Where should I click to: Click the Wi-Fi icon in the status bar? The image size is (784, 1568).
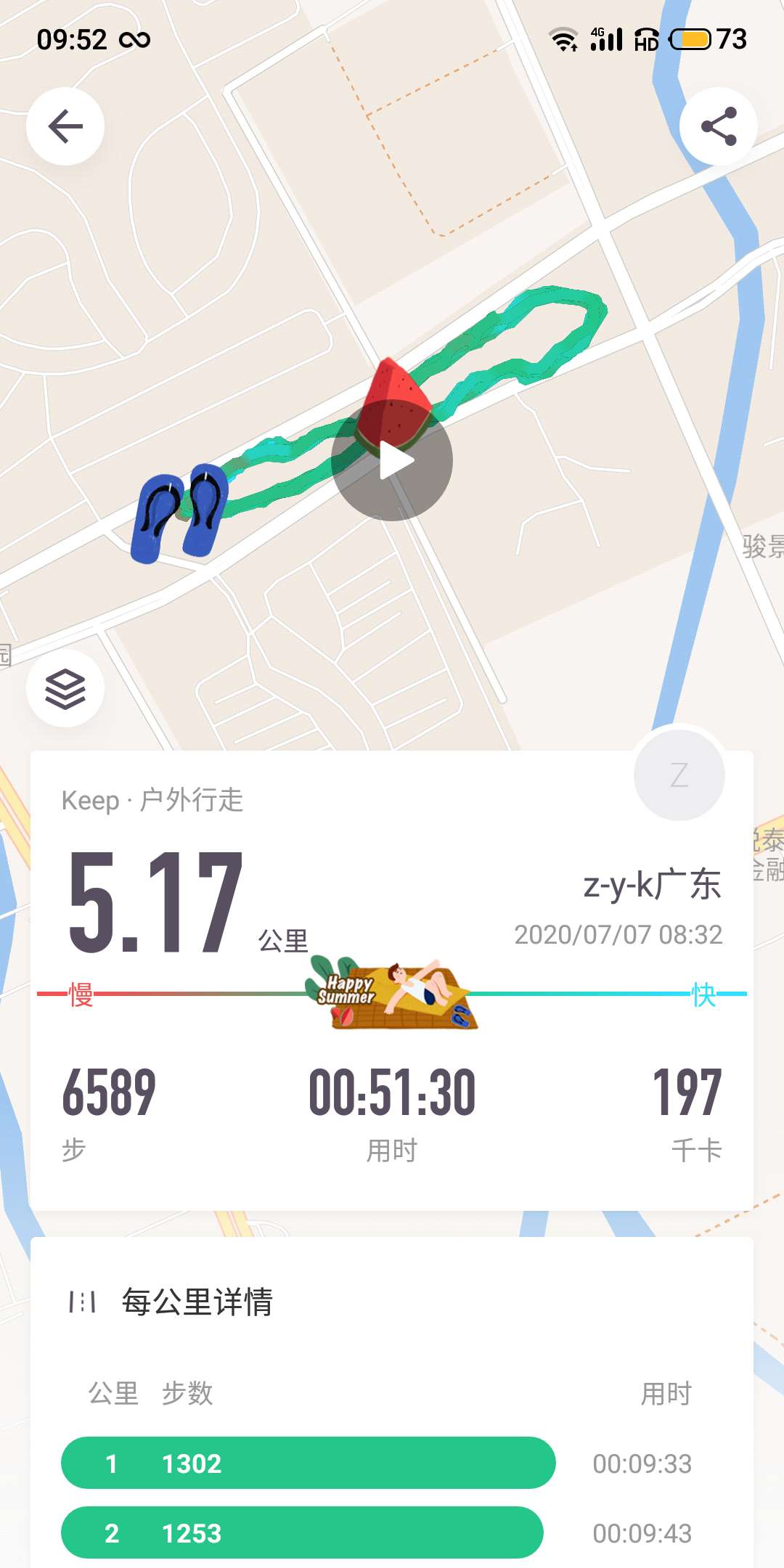click(x=563, y=40)
